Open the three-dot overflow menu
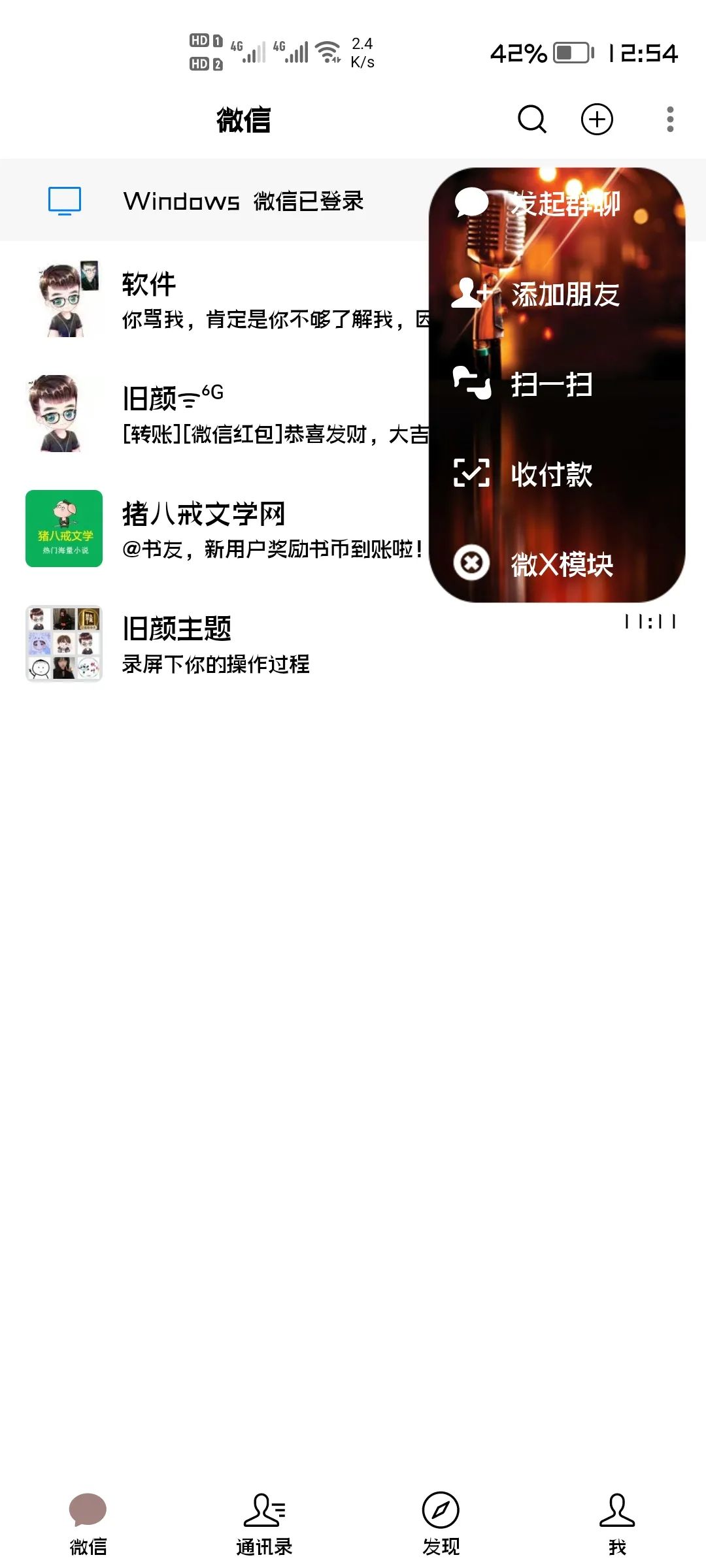The width and height of the screenshot is (706, 1568). click(x=669, y=120)
